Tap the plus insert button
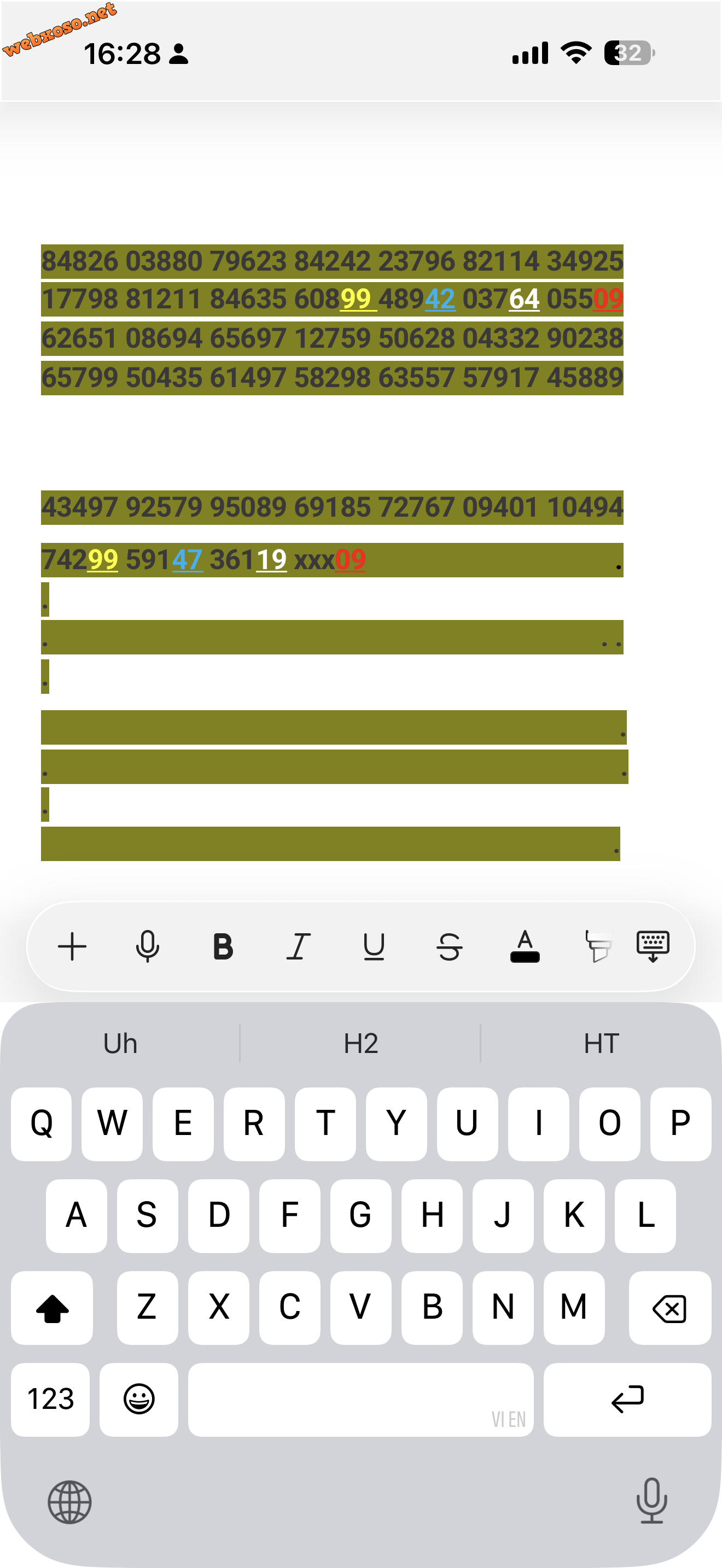 (72, 946)
